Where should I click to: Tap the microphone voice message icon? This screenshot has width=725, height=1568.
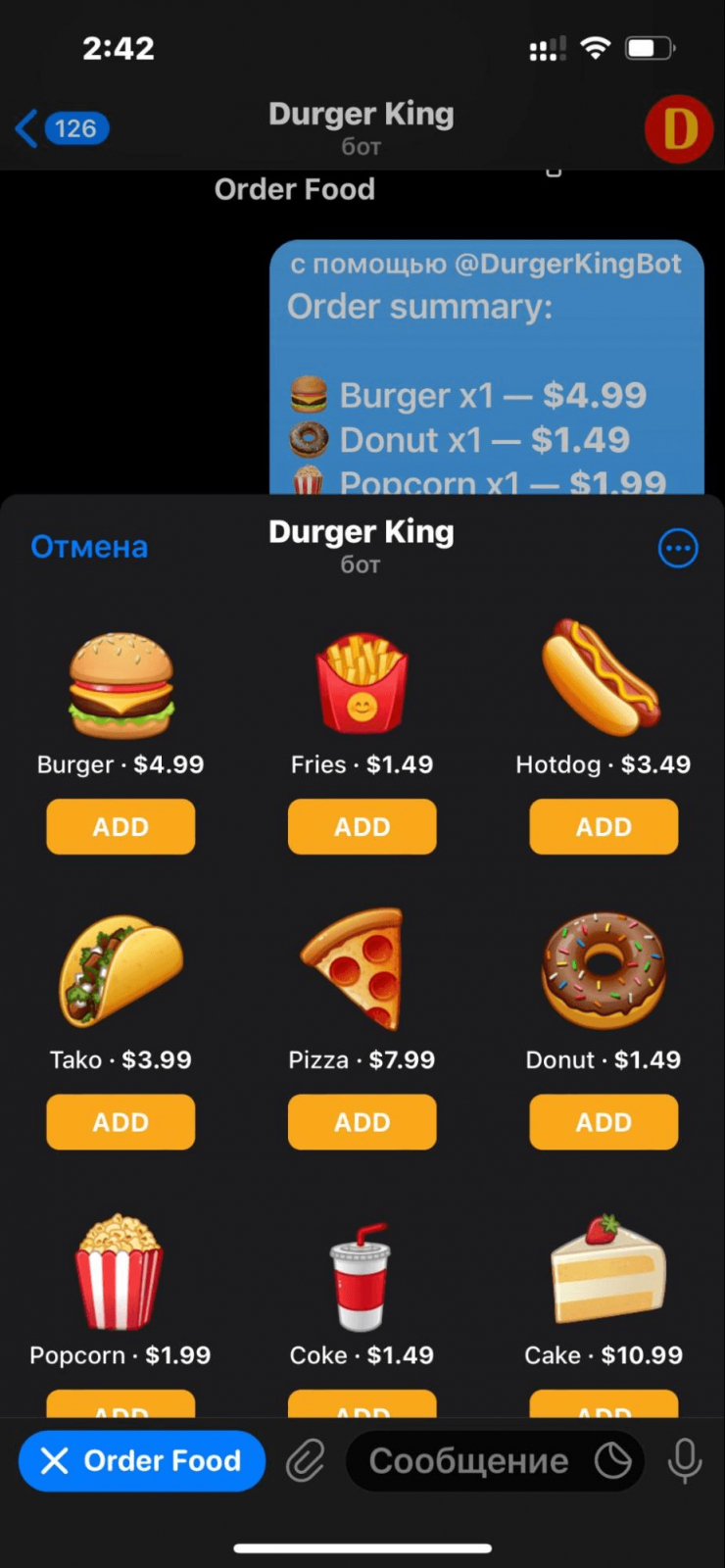click(x=685, y=1461)
